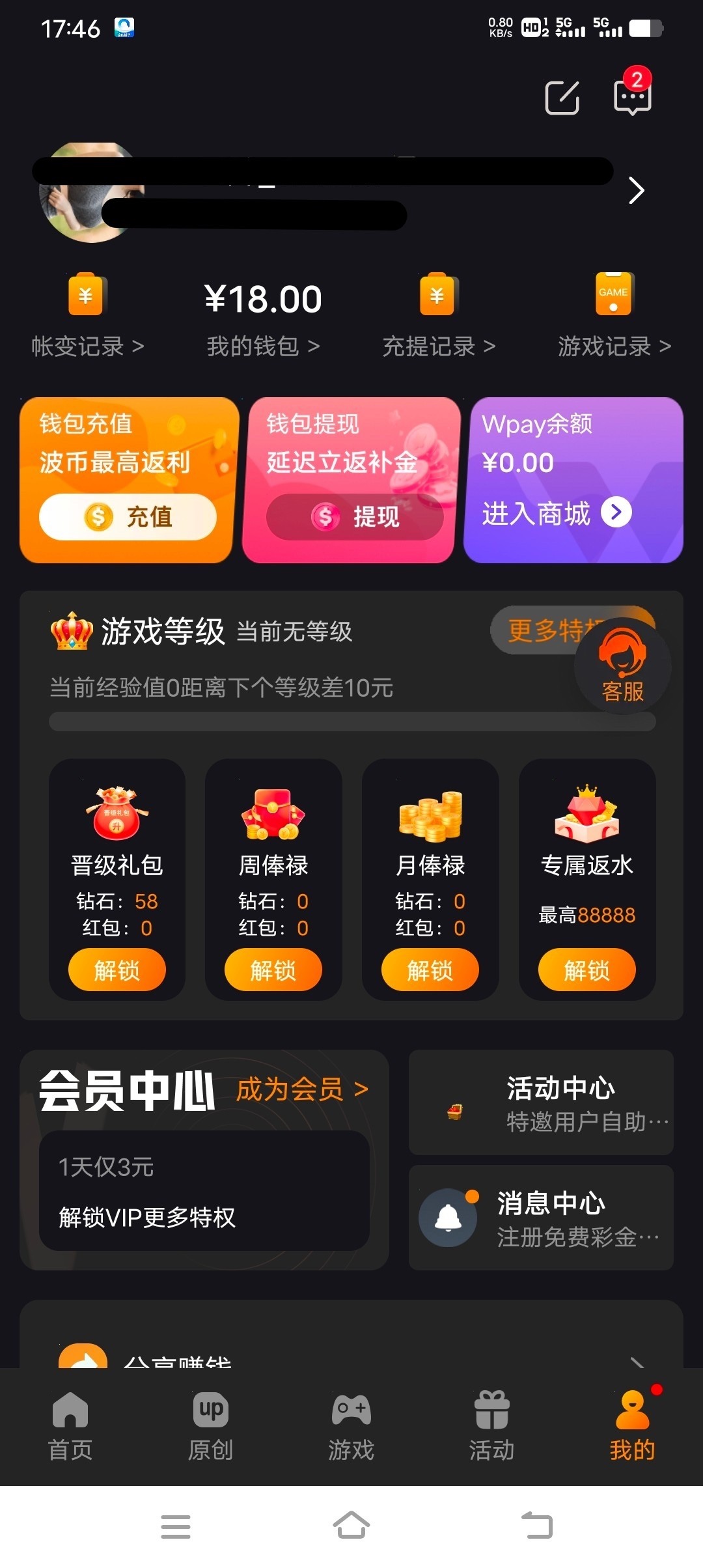Contact 客服 customer service
Viewport: 703px width, 1568px height.
click(622, 665)
